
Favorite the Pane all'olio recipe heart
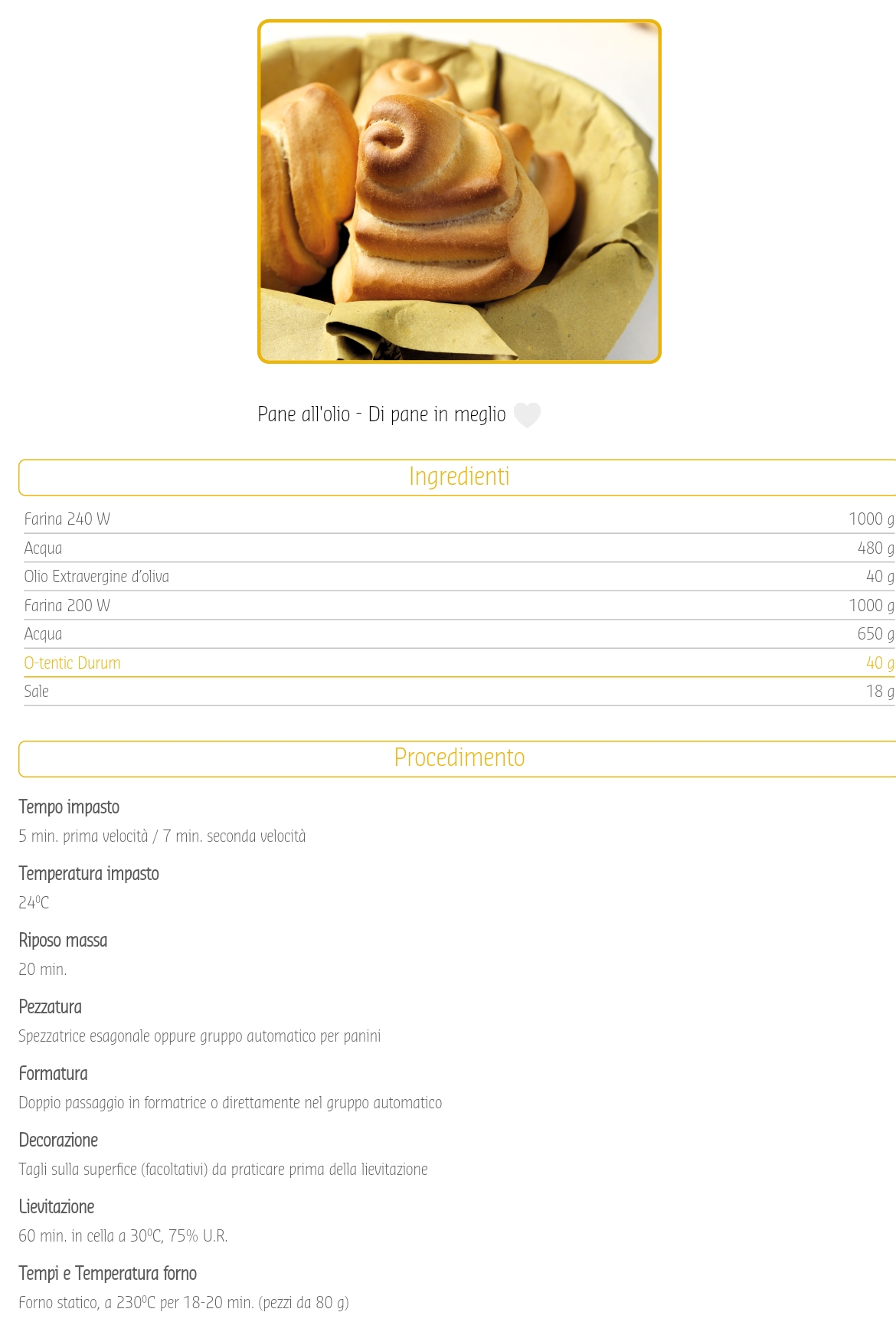pyautogui.click(x=527, y=414)
